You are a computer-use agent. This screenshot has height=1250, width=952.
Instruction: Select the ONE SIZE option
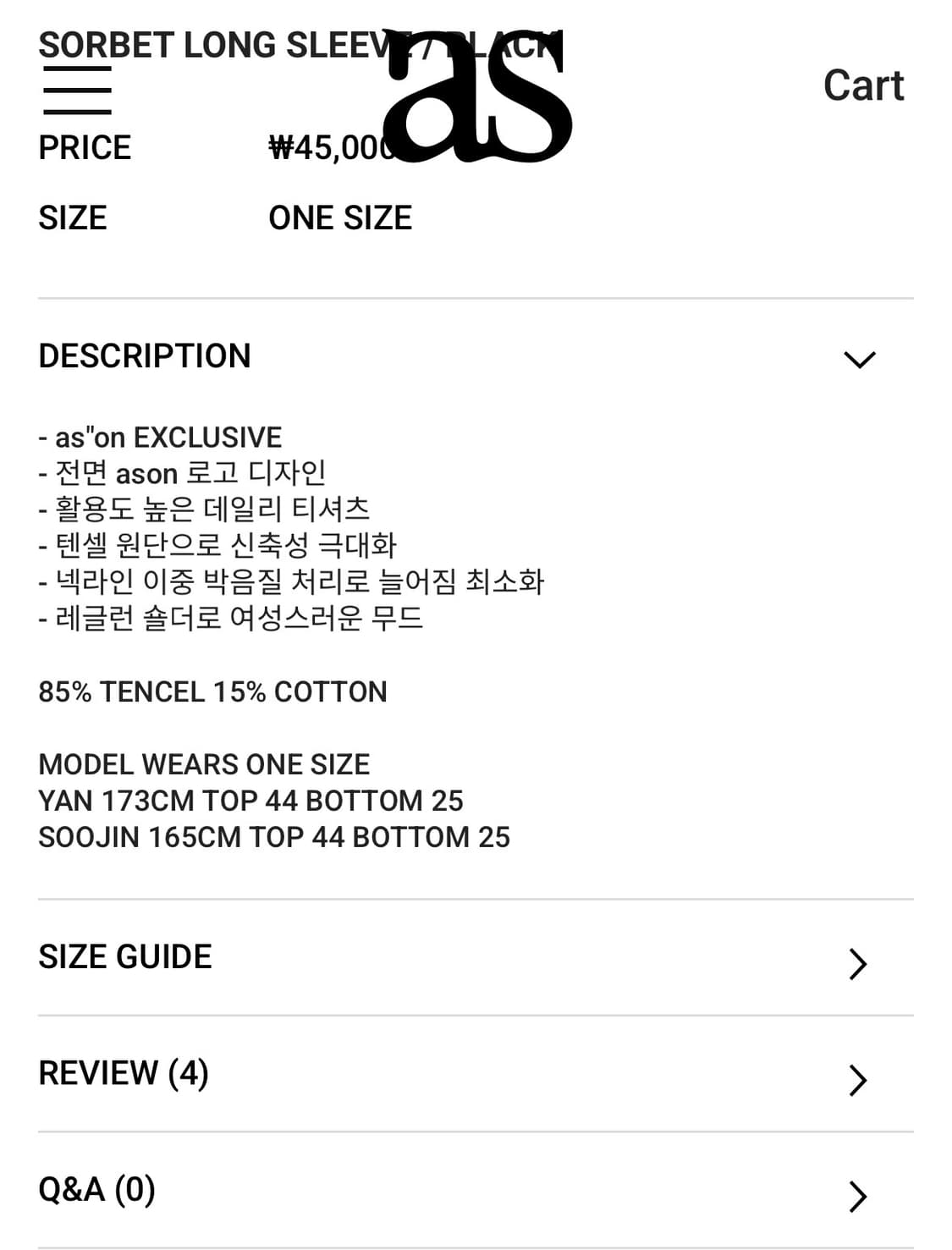(340, 218)
